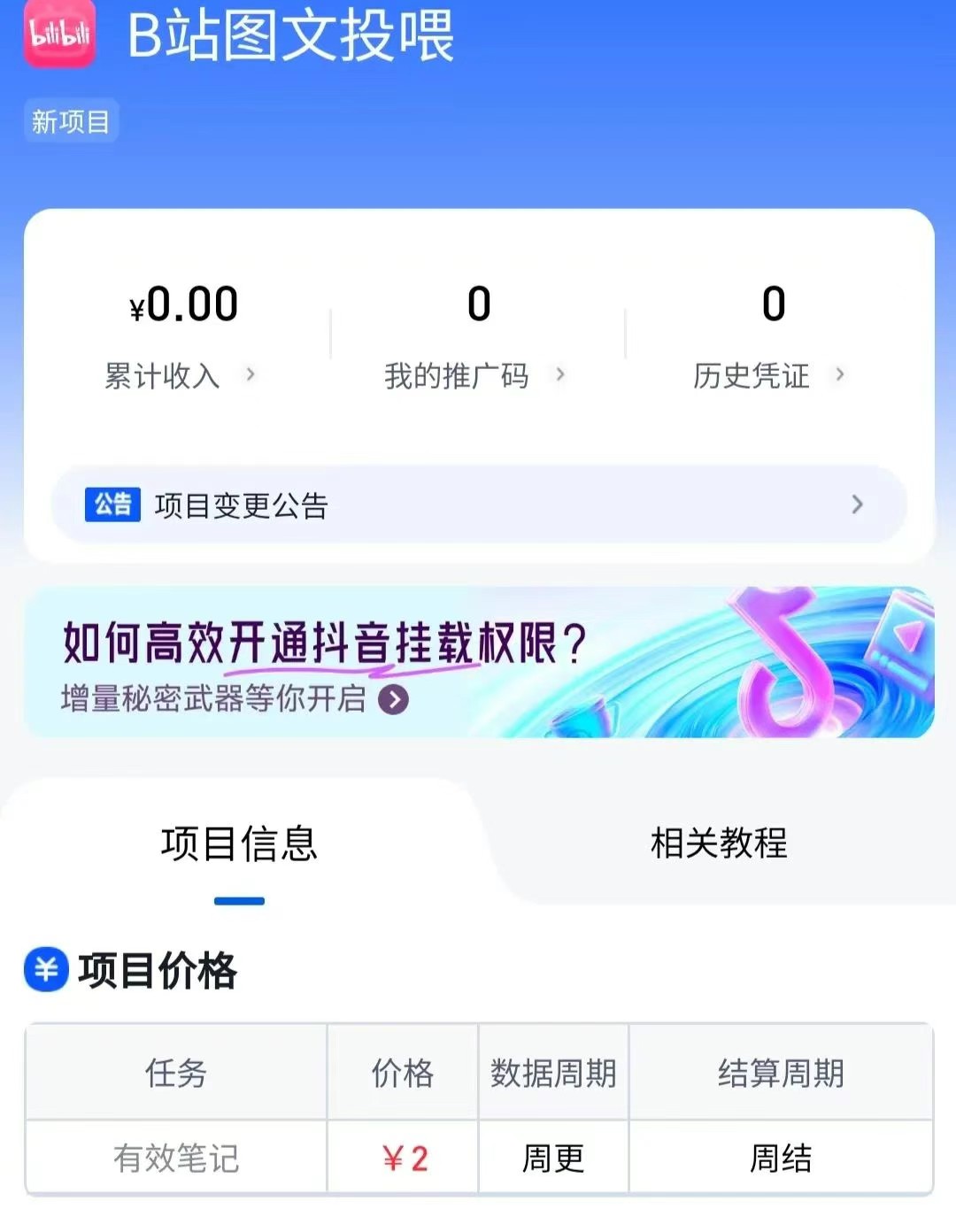Click the yellow ¥ price section icon
Image resolution: width=956 pixels, height=1232 pixels.
pos(43,972)
